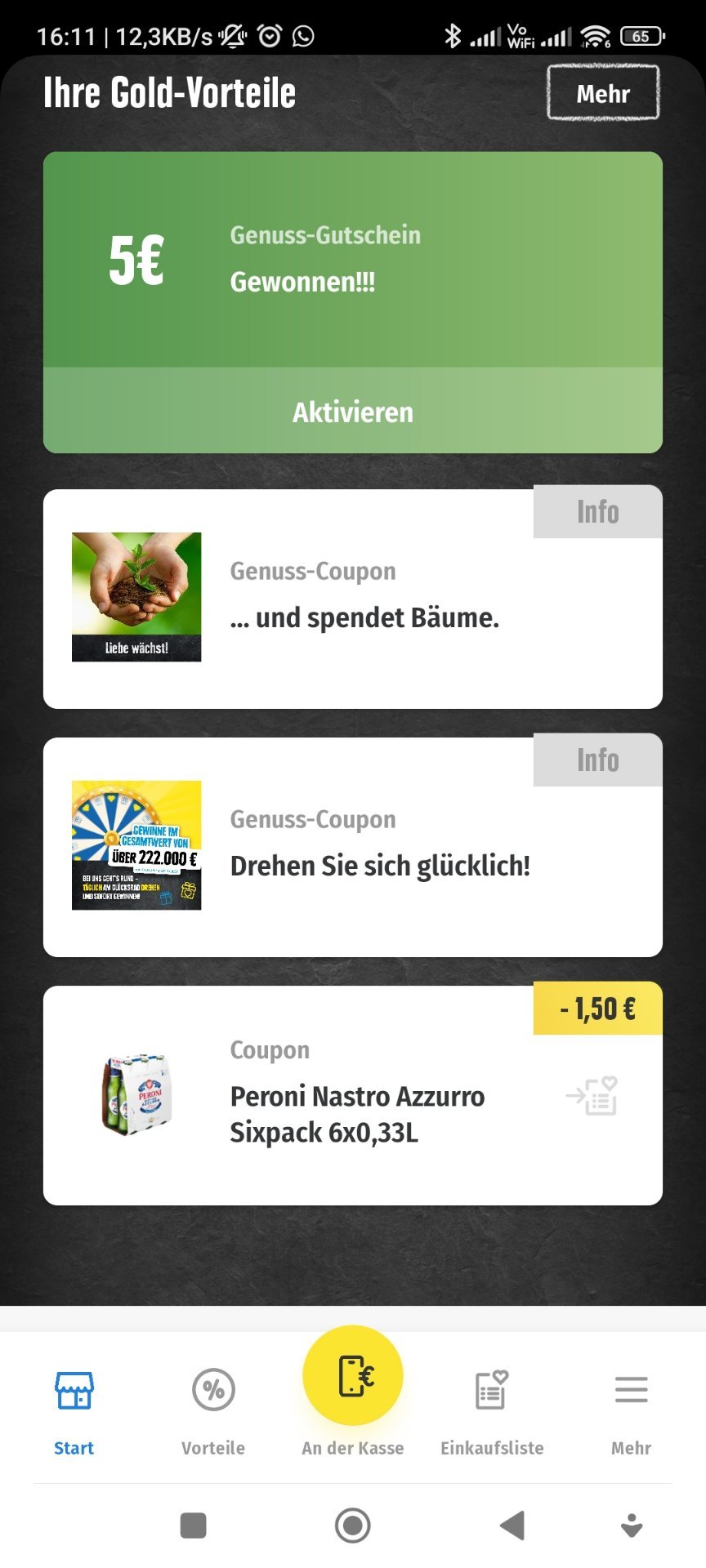
Task: Tap the system home button
Action: tap(353, 1525)
